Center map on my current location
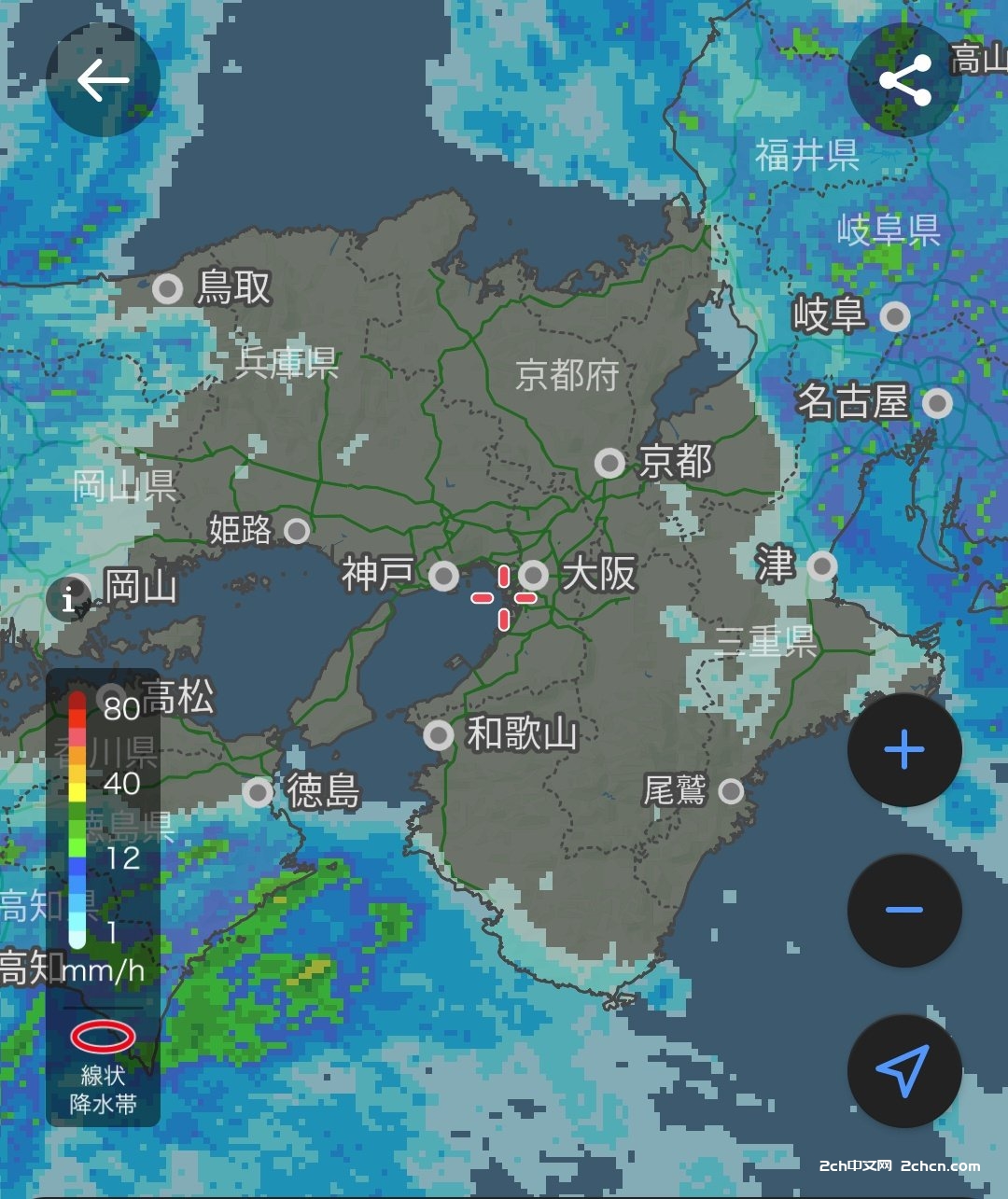 coord(903,1071)
